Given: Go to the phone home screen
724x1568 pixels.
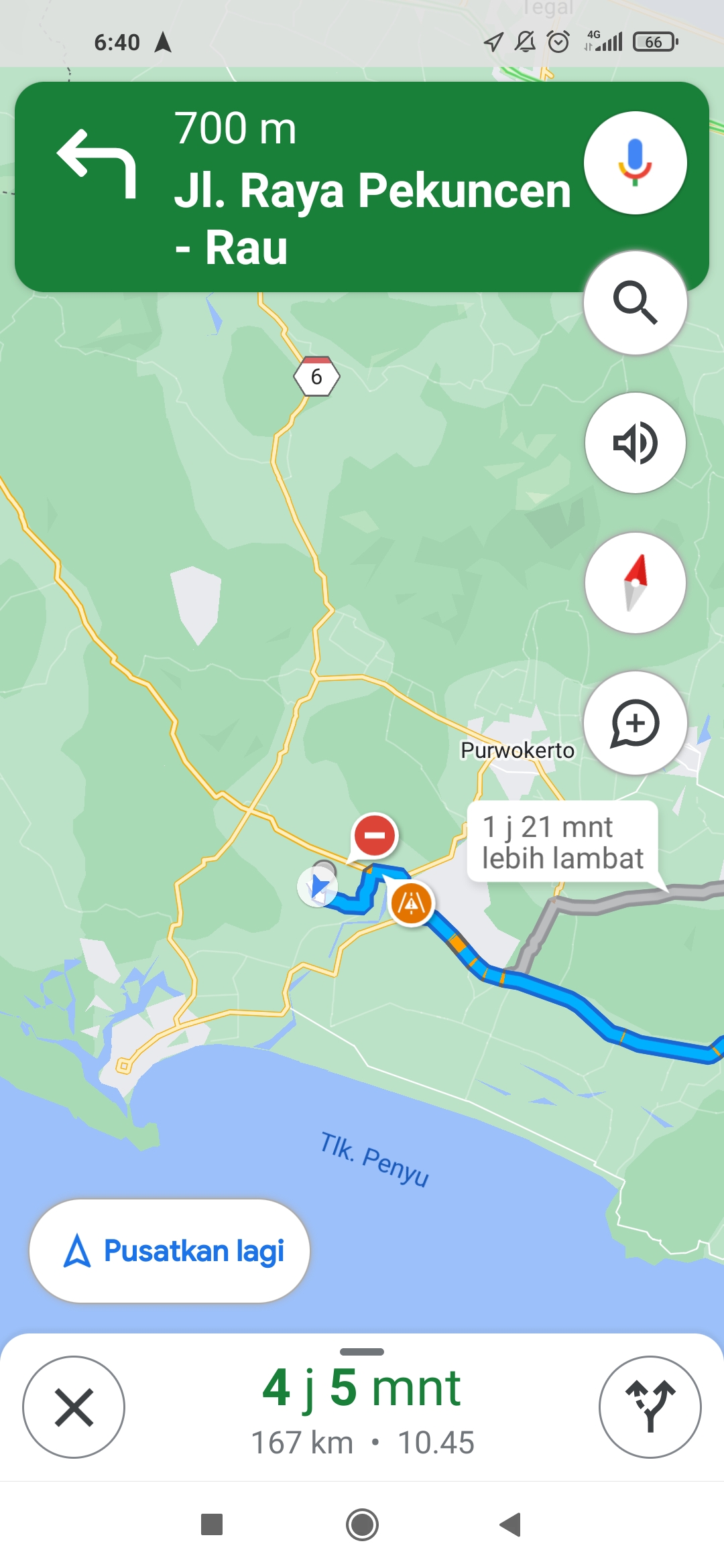Looking at the screenshot, I should [x=362, y=1524].
